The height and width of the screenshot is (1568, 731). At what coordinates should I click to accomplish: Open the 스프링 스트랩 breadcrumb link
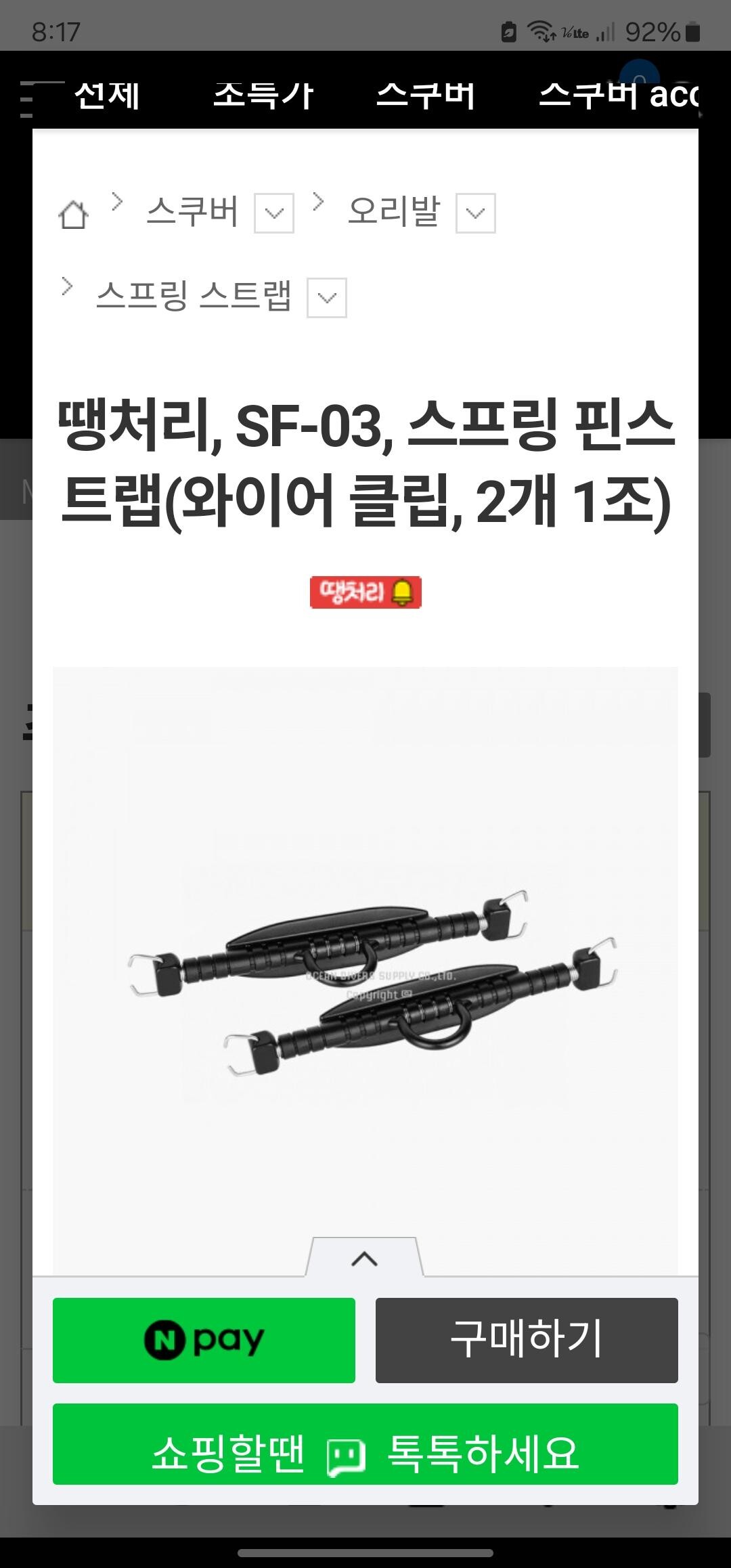[194, 296]
